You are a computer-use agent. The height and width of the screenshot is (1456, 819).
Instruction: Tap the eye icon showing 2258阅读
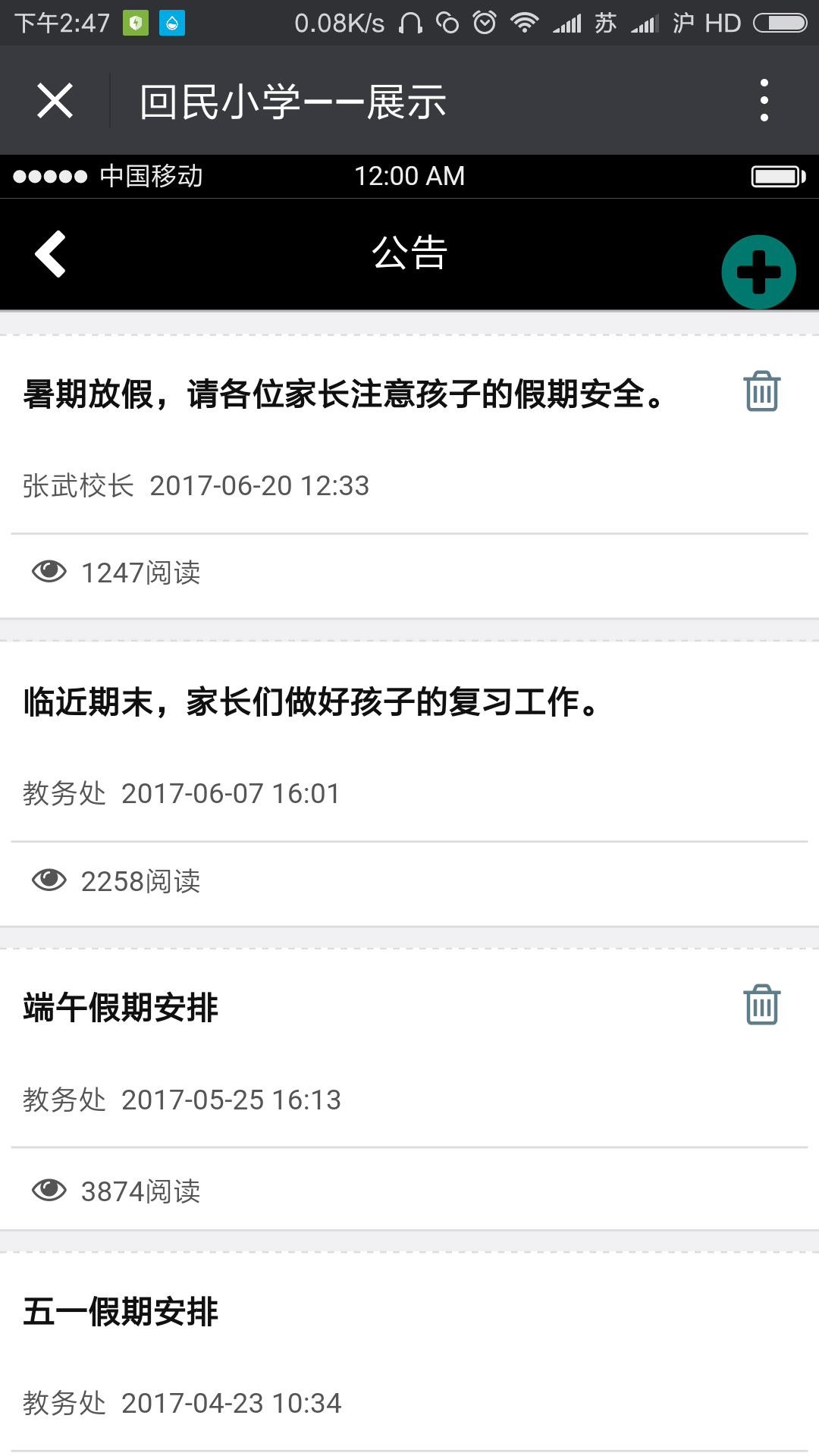coord(49,880)
